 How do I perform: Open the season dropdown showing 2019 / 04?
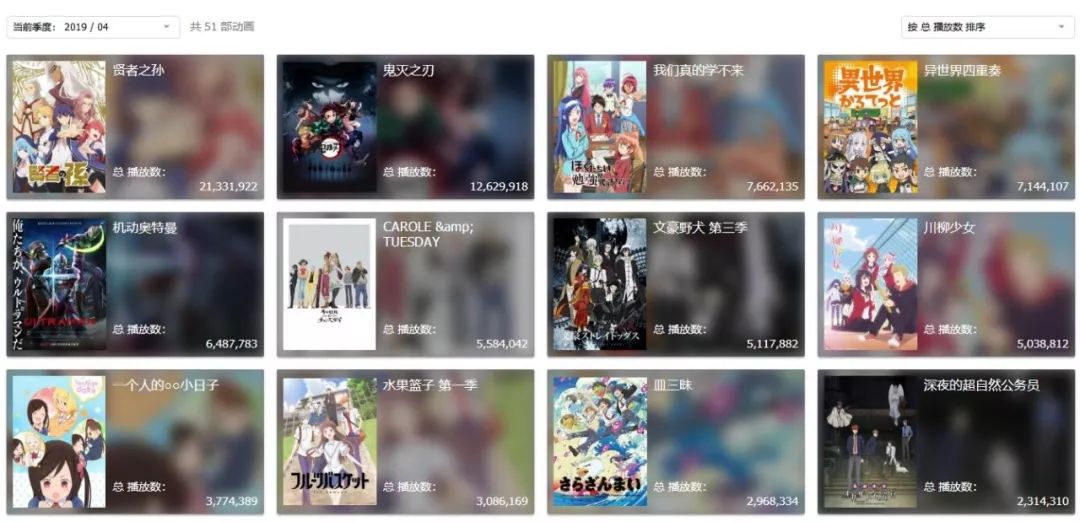tap(93, 27)
